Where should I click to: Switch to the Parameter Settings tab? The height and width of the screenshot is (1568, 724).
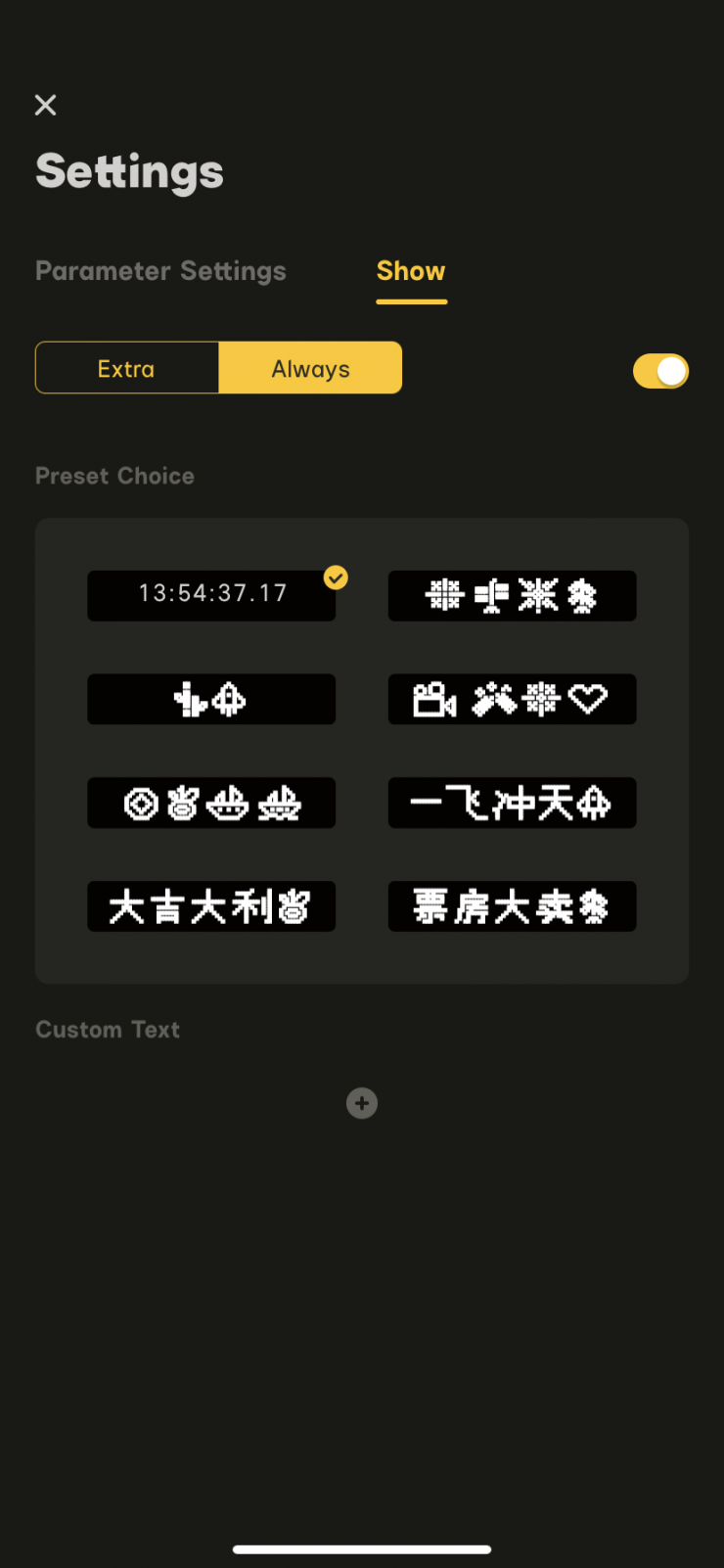tap(160, 271)
